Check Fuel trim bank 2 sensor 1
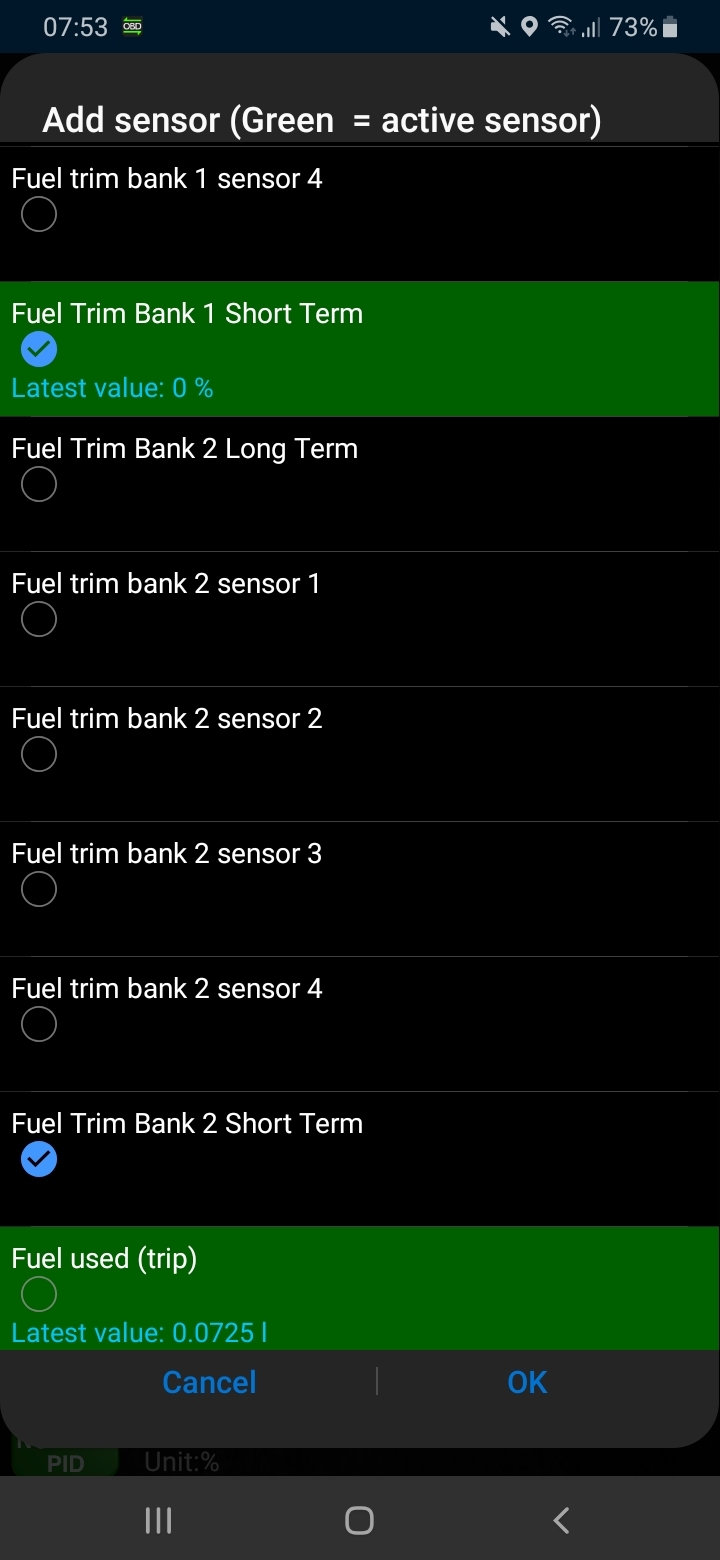The height and width of the screenshot is (1560, 720). coord(39,619)
